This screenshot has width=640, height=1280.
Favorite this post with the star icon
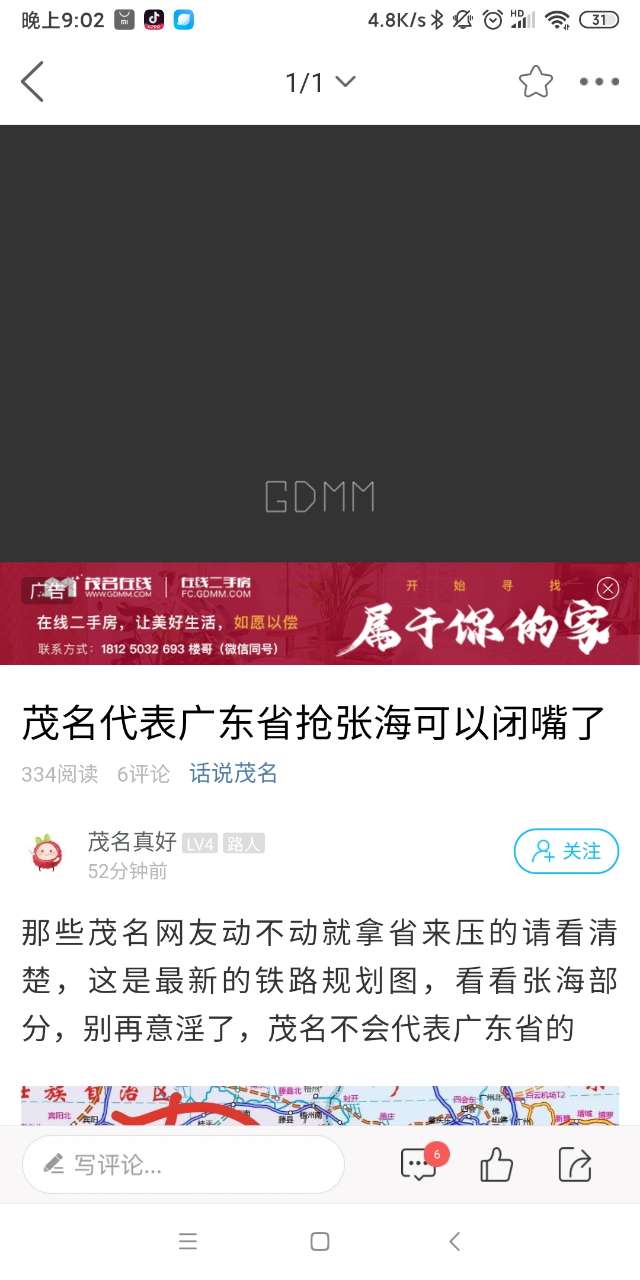click(536, 82)
